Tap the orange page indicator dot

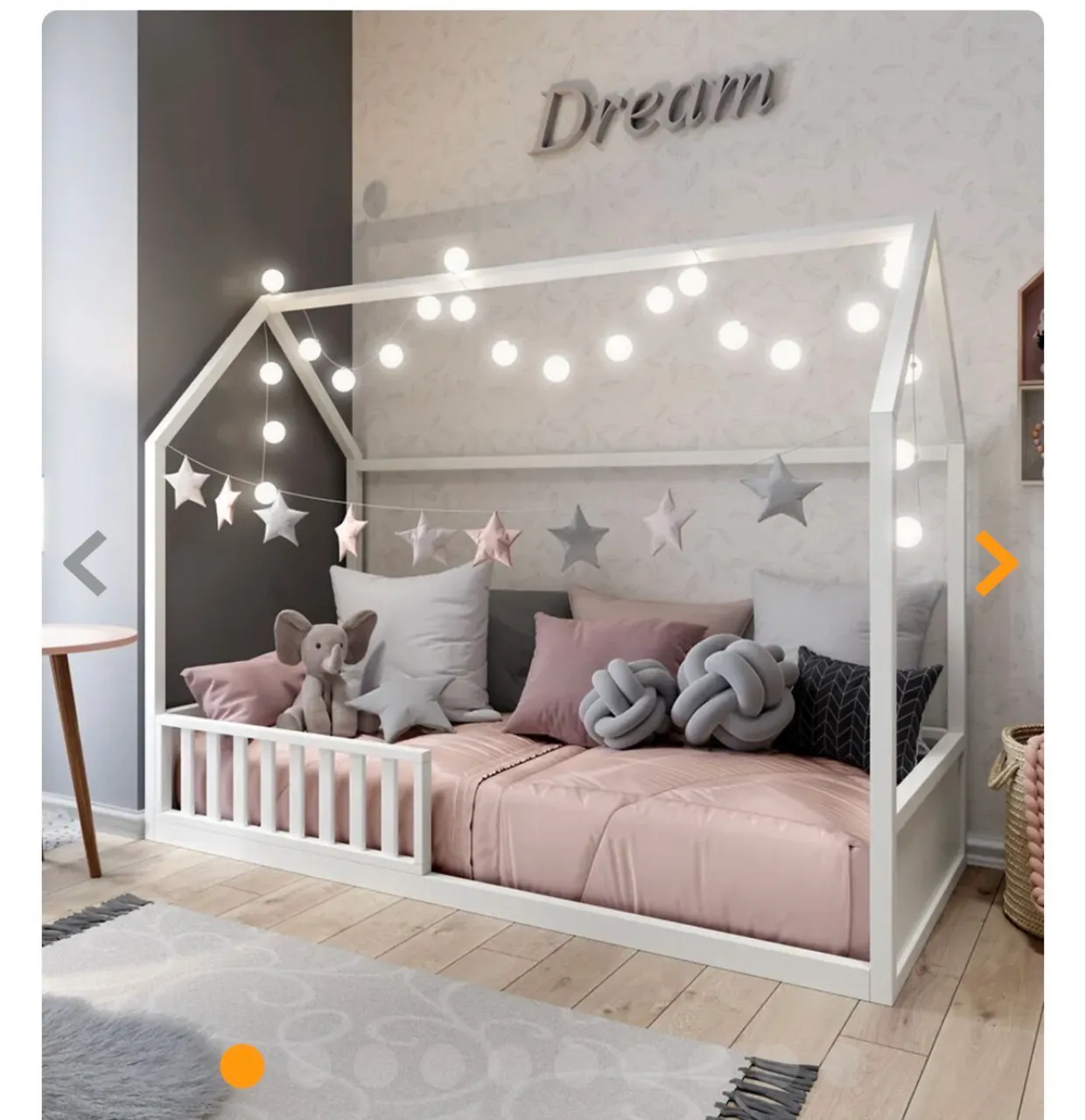242,1066
